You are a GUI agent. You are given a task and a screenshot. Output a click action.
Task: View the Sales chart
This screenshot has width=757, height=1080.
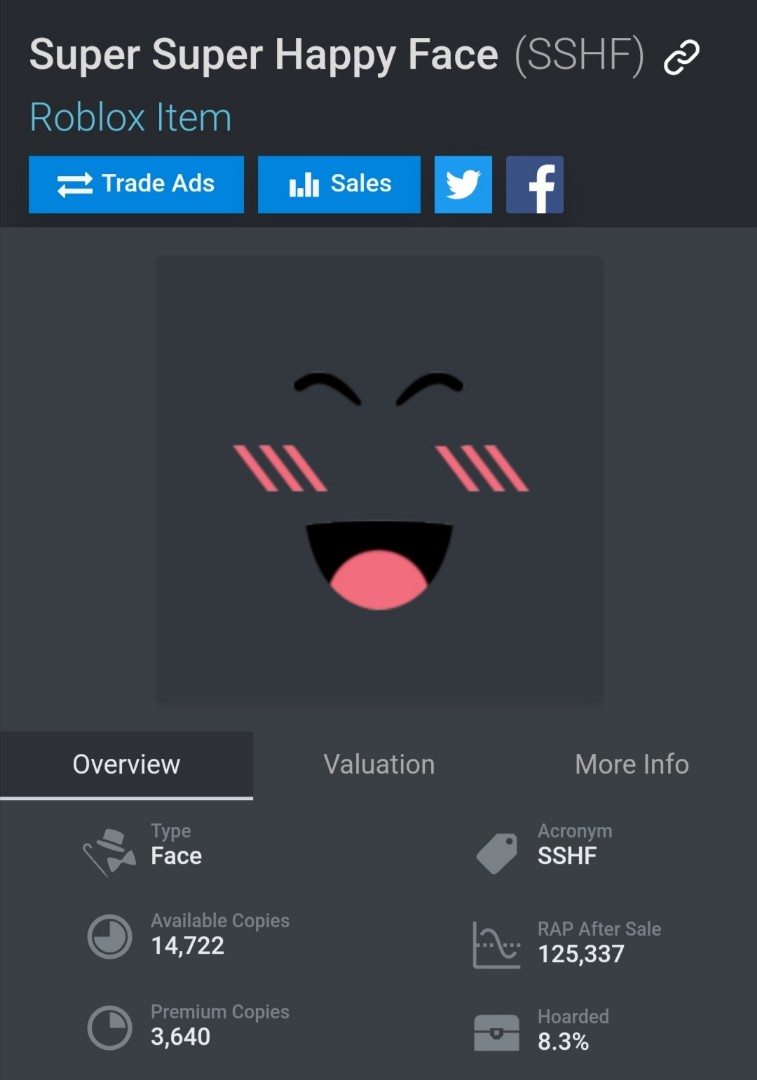click(x=339, y=184)
